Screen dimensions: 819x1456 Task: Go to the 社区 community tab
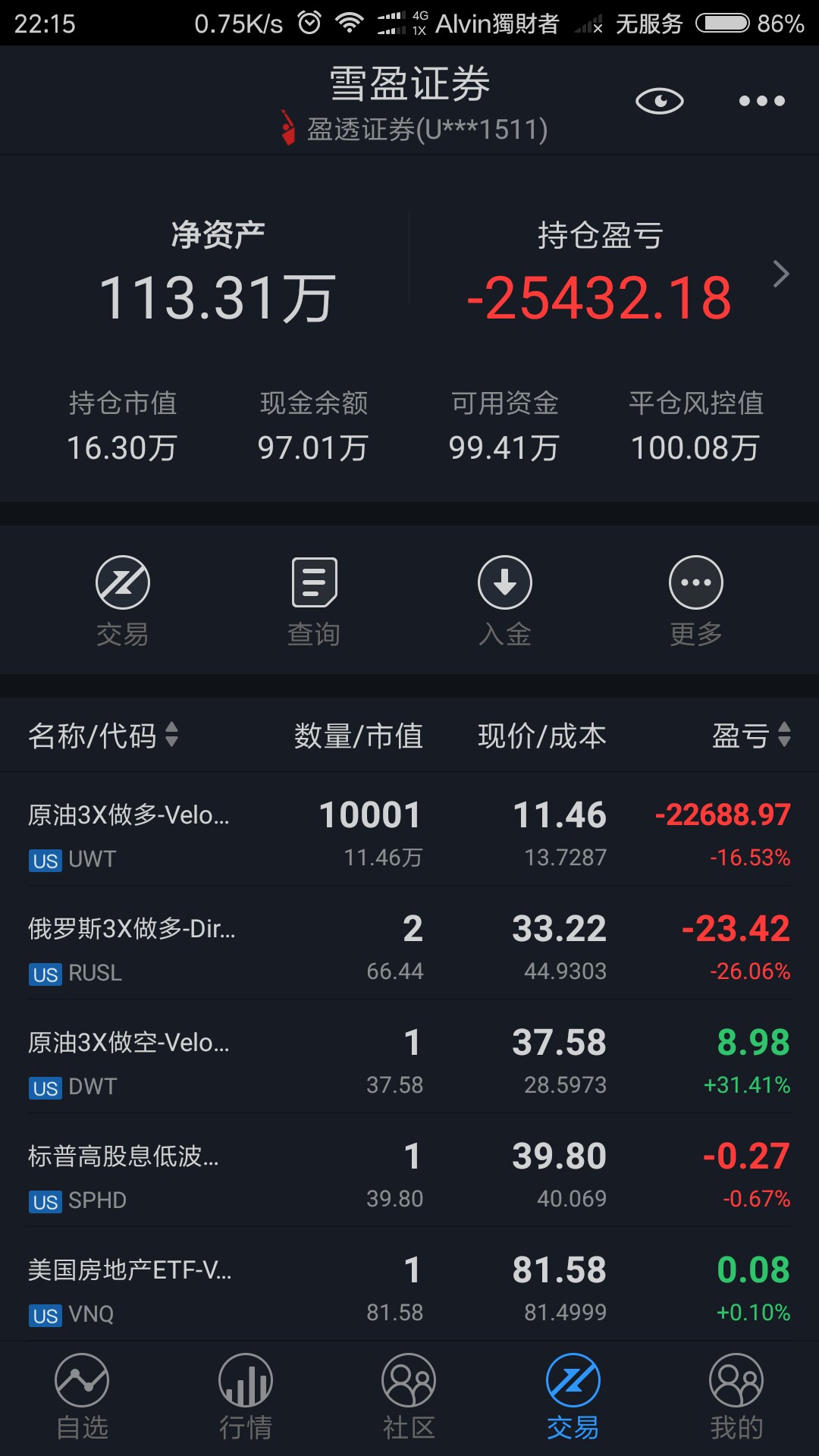pyautogui.click(x=409, y=1397)
